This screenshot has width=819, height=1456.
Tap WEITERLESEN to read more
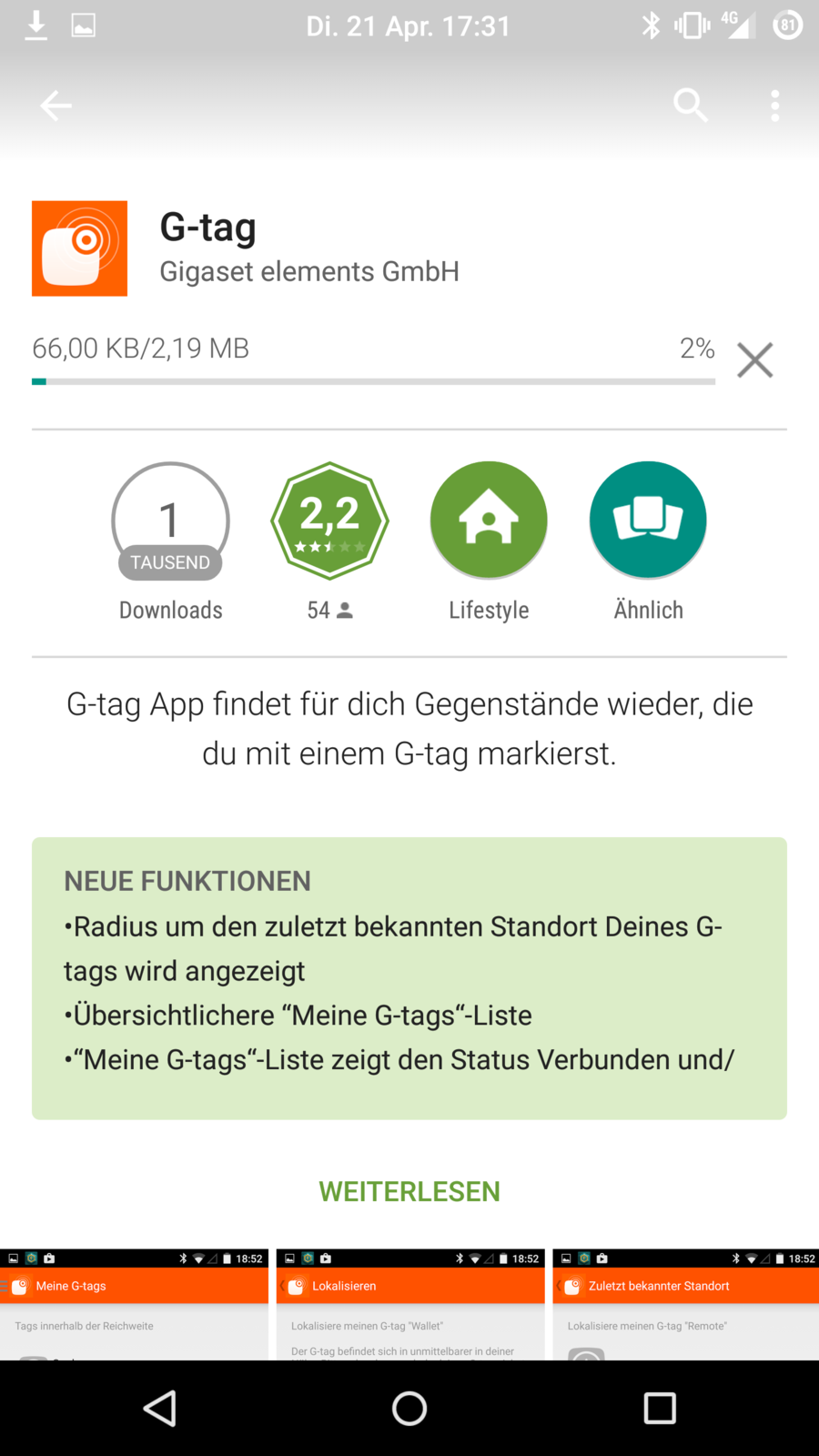coord(409,1191)
